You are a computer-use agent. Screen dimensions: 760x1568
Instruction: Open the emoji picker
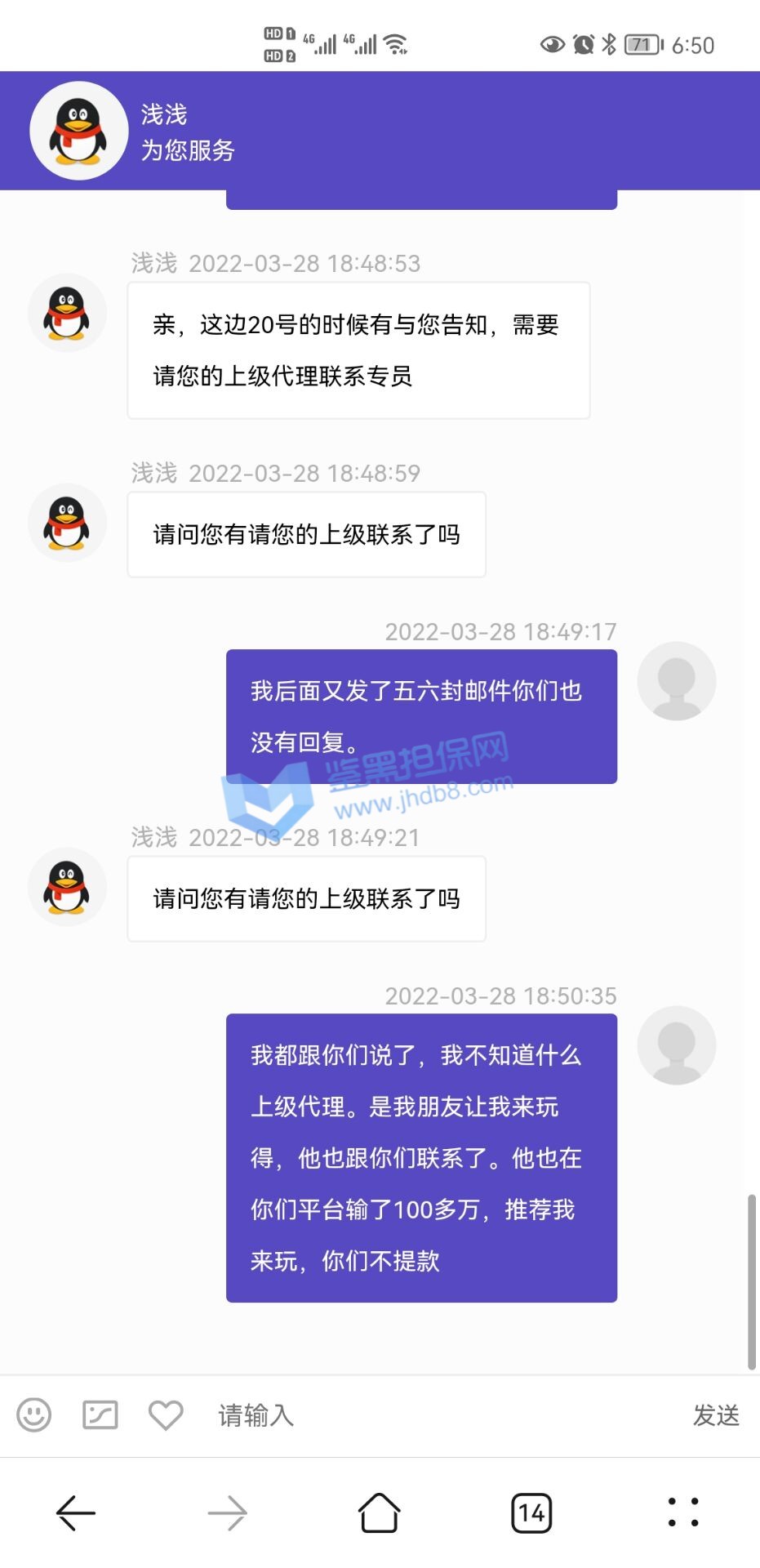click(34, 1414)
